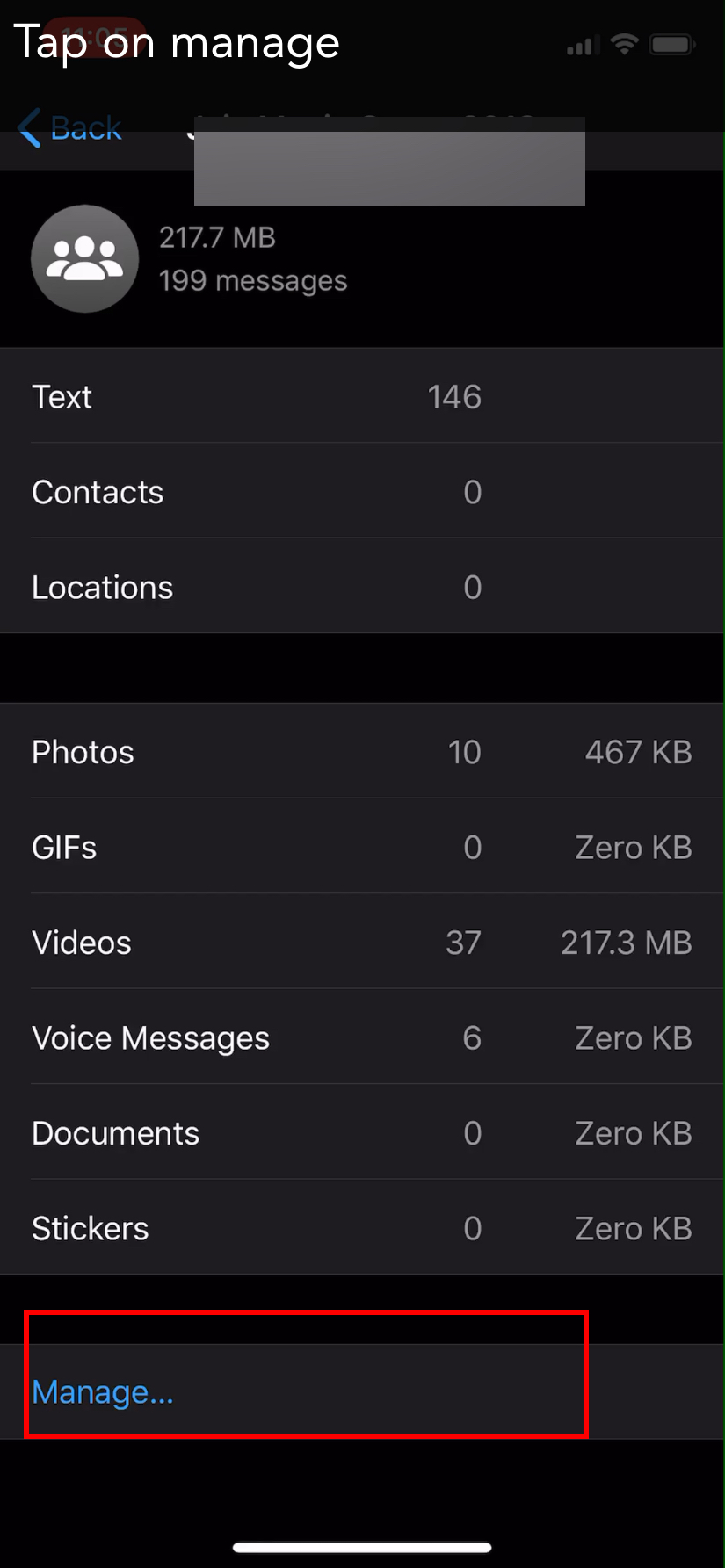Image resolution: width=725 pixels, height=1568 pixels.
Task: Tap the group chat avatar icon
Action: pyautogui.click(x=84, y=258)
